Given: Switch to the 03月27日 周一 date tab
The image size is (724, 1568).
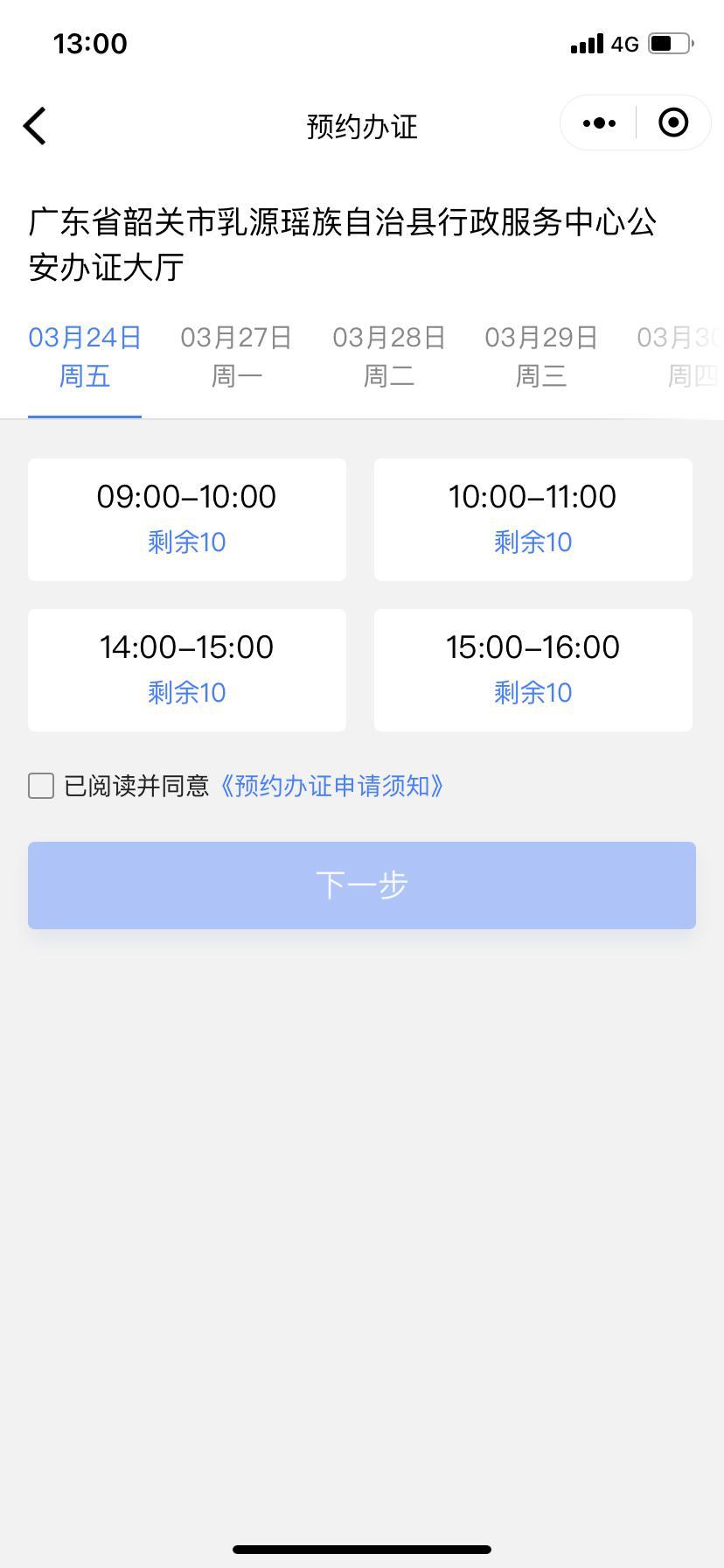Looking at the screenshot, I should (236, 354).
